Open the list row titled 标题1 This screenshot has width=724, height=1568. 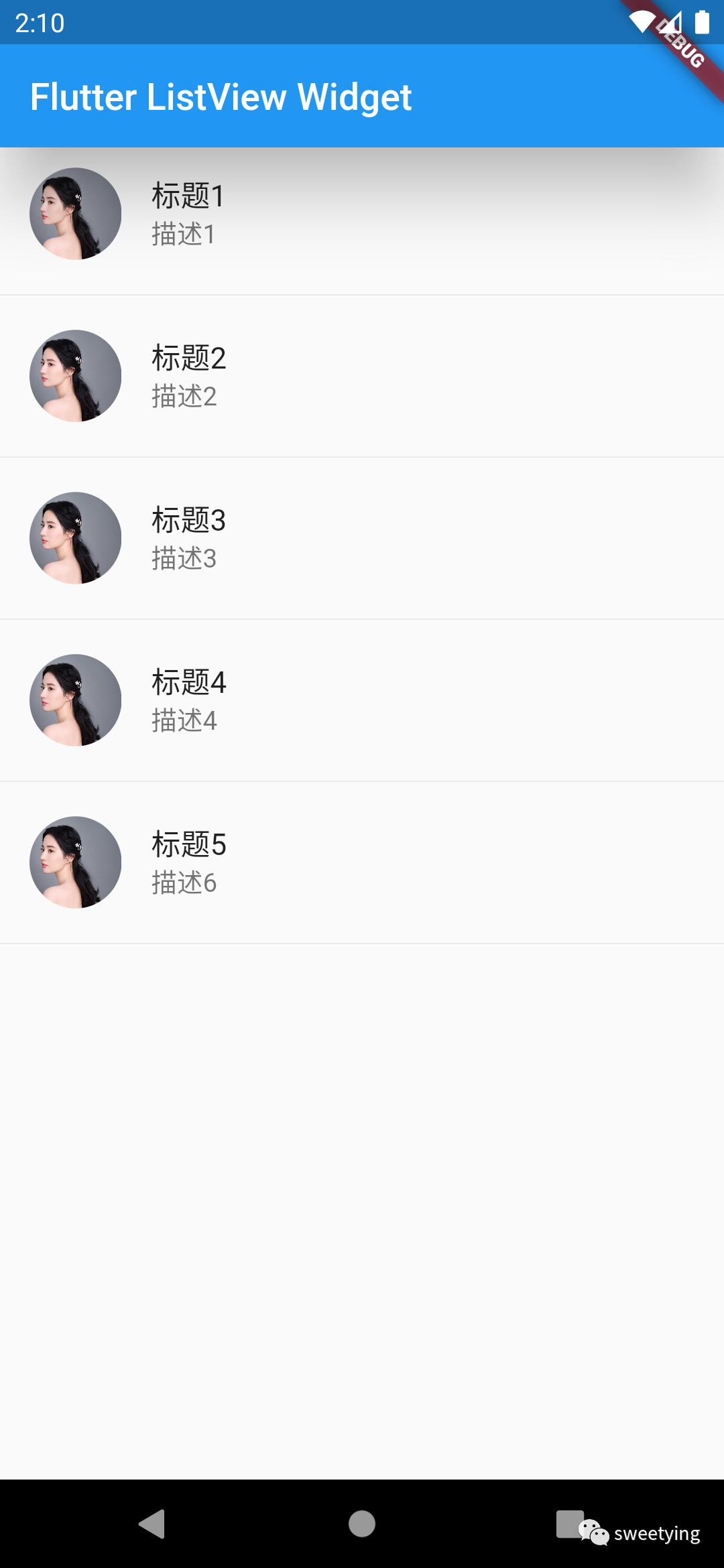click(362, 214)
